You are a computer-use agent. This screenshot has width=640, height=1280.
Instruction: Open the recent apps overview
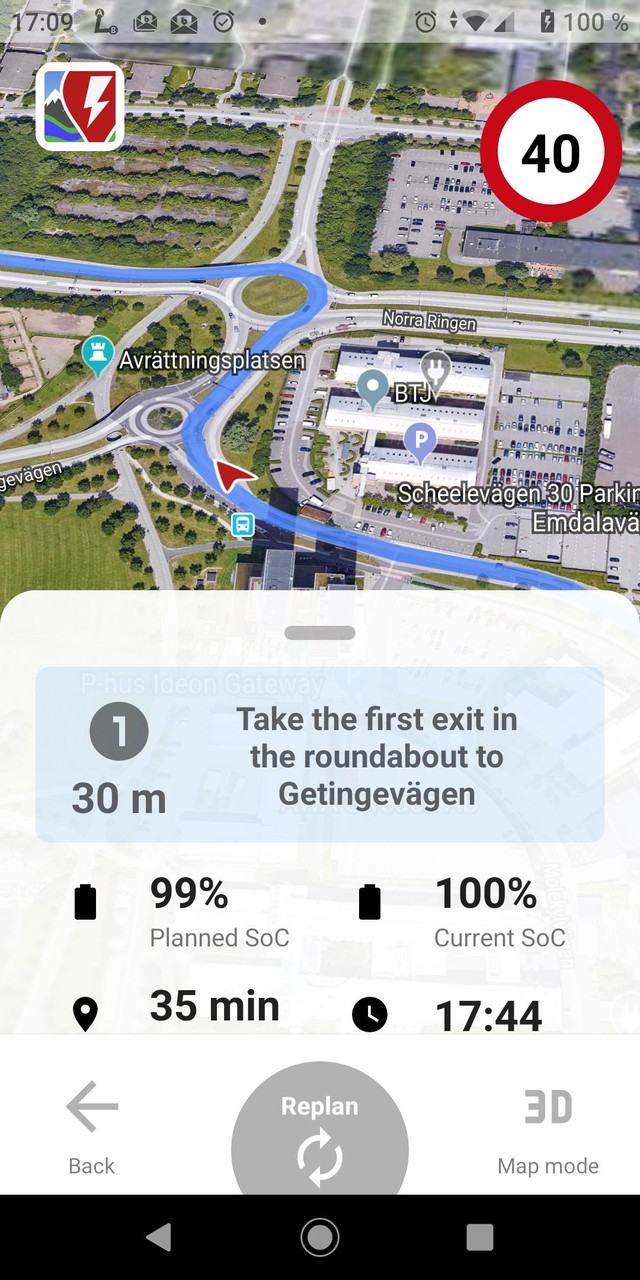[x=480, y=1237]
